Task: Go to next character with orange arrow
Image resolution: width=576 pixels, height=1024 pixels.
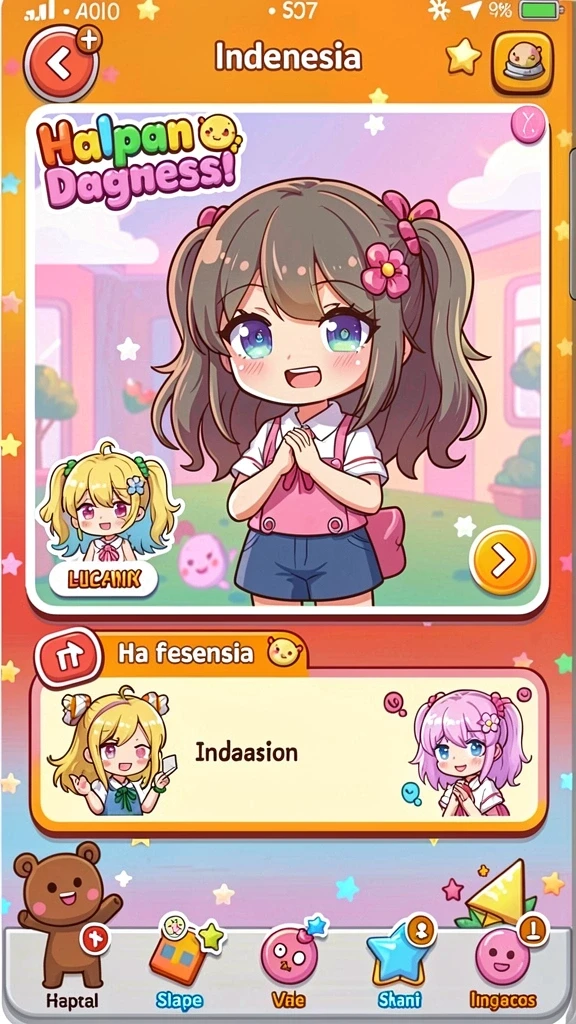Action: 502,559
